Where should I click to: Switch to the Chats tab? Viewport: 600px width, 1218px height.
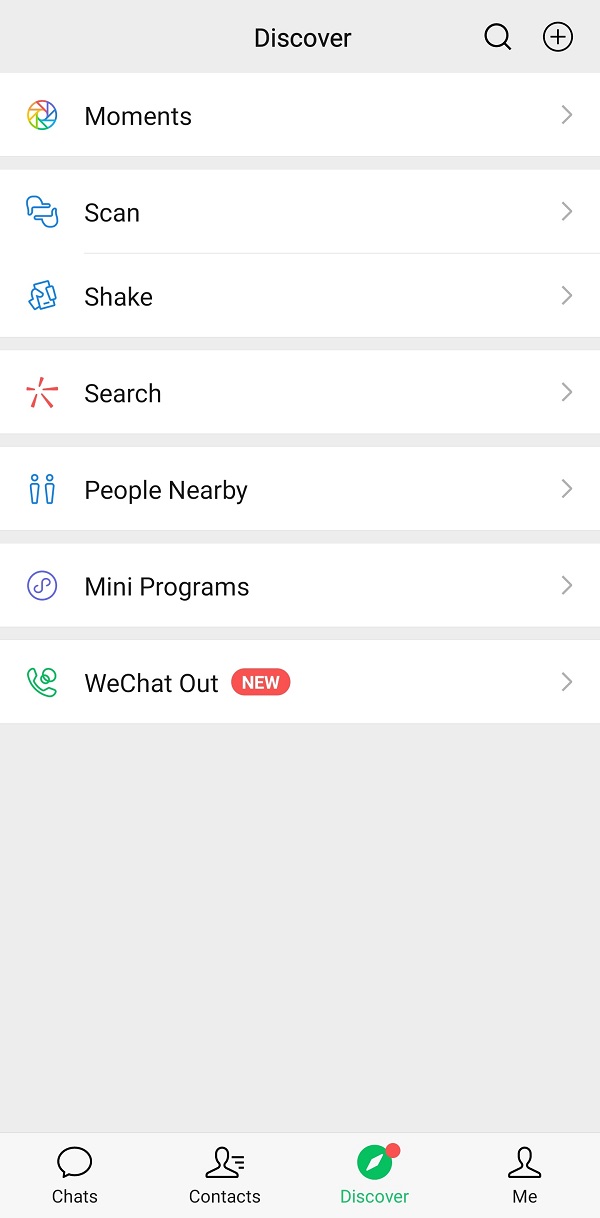click(x=75, y=1175)
